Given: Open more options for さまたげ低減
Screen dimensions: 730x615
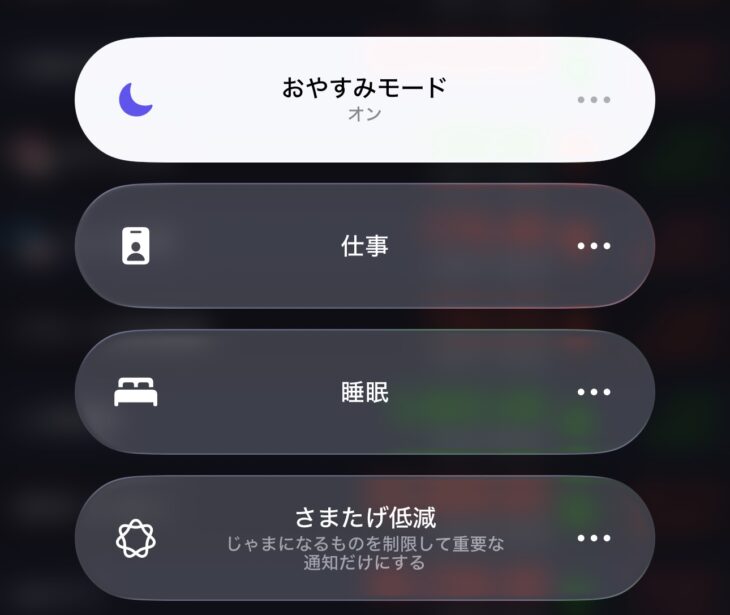Looking at the screenshot, I should coord(594,538).
